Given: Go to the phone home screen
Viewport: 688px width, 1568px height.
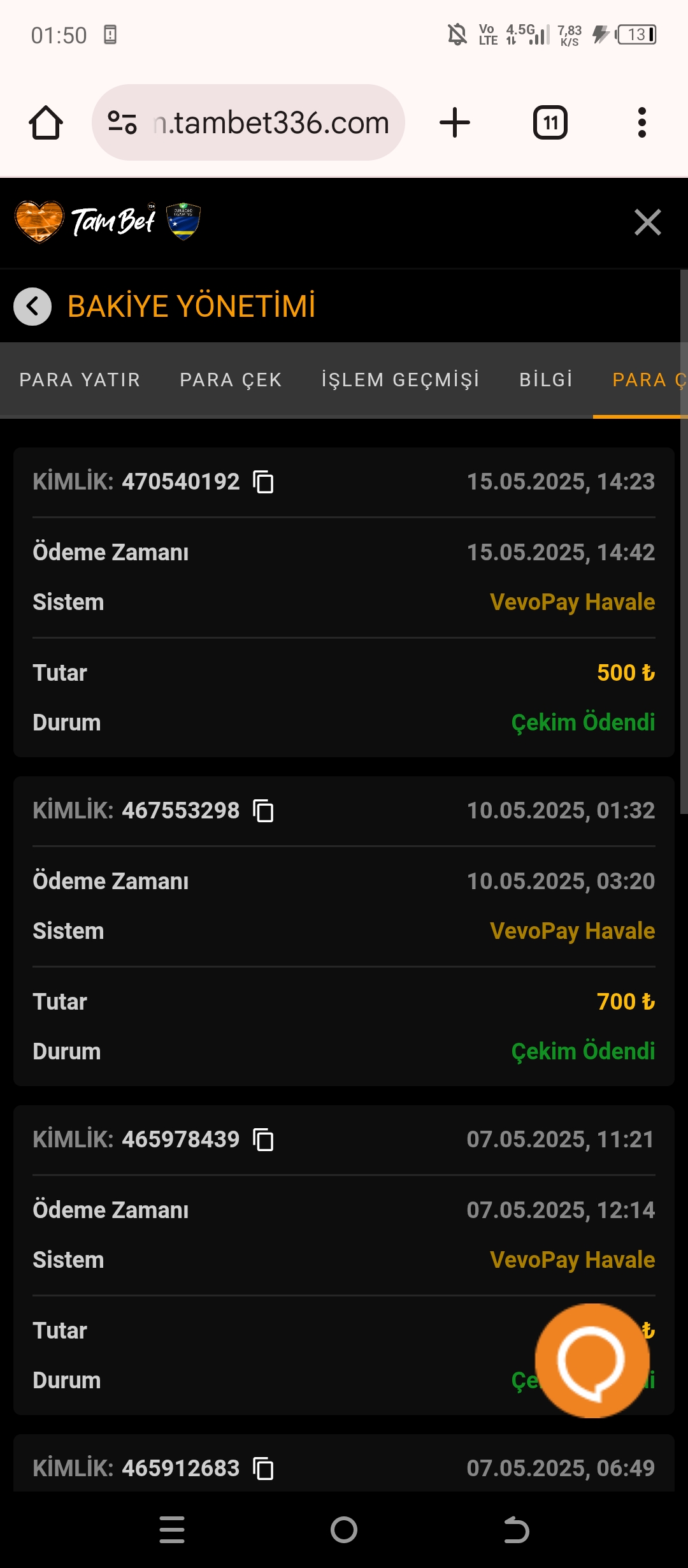Looking at the screenshot, I should click(344, 1530).
